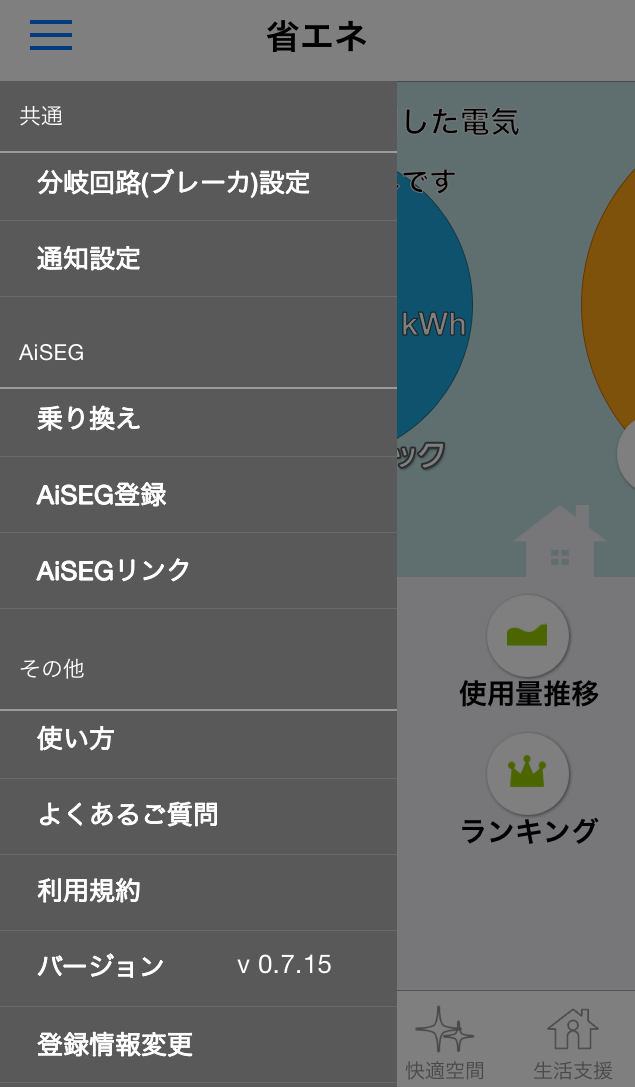Viewport: 635px width, 1087px height.
Task: Switch to the 生活支援 tab
Action: (x=573, y=1041)
